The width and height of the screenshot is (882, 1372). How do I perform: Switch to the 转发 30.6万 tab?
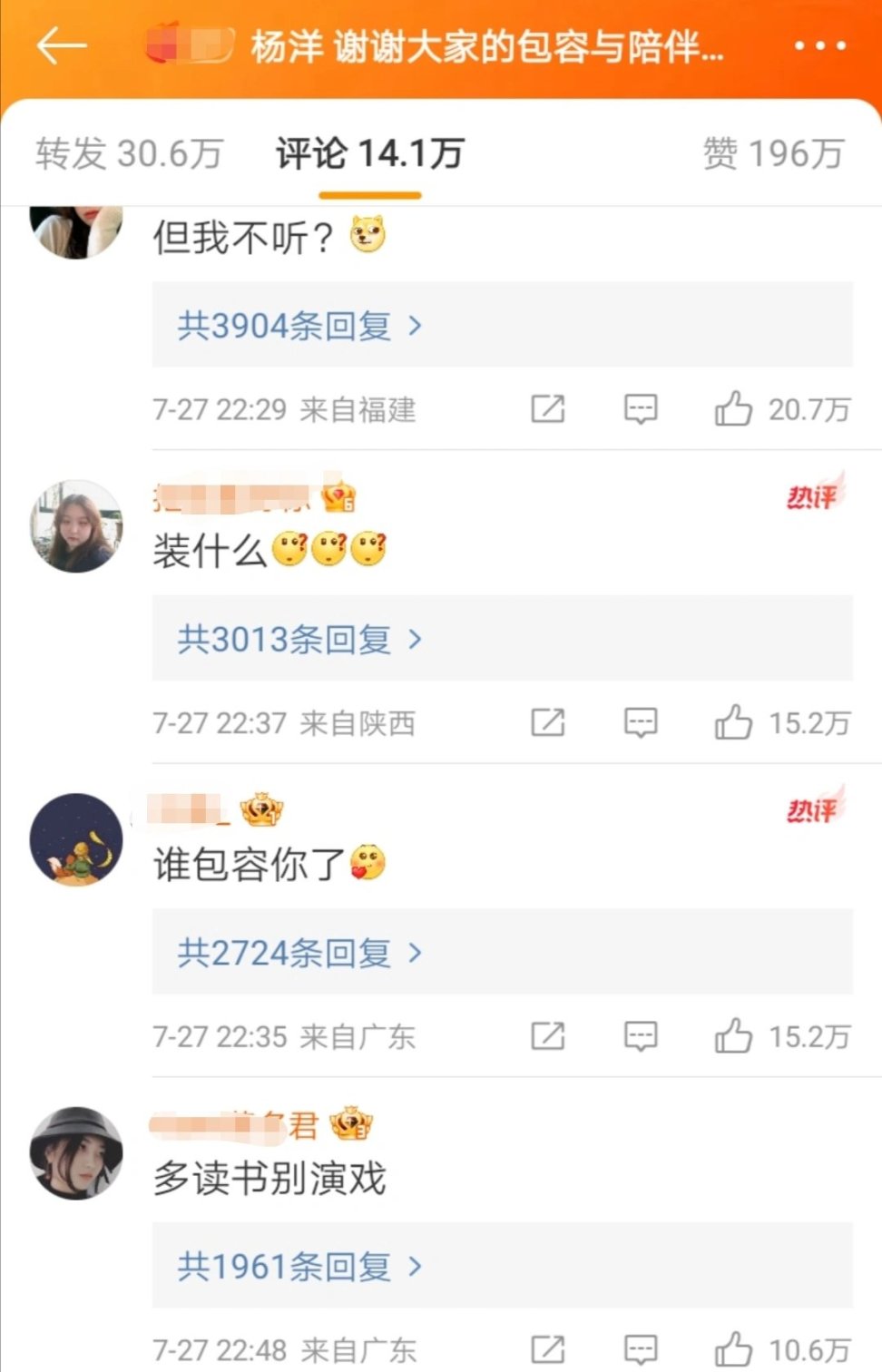click(x=129, y=153)
